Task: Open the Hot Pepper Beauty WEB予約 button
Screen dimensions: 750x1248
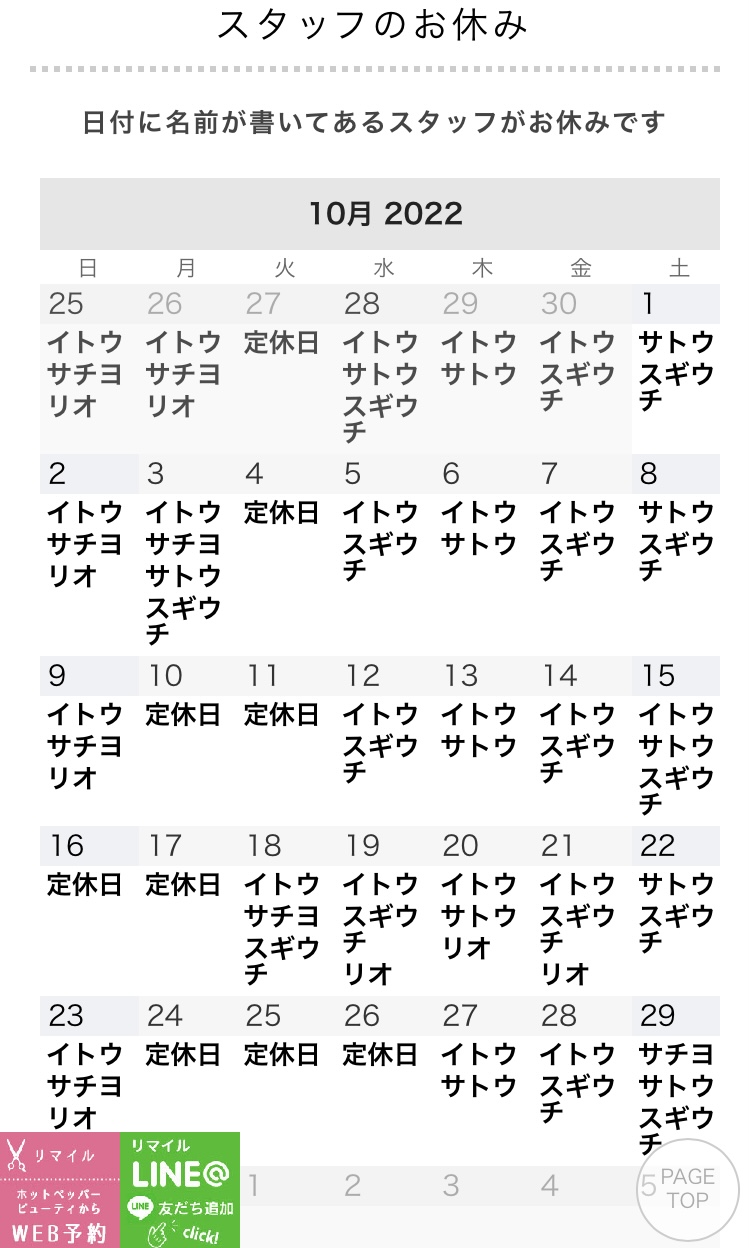Action: [60, 1190]
